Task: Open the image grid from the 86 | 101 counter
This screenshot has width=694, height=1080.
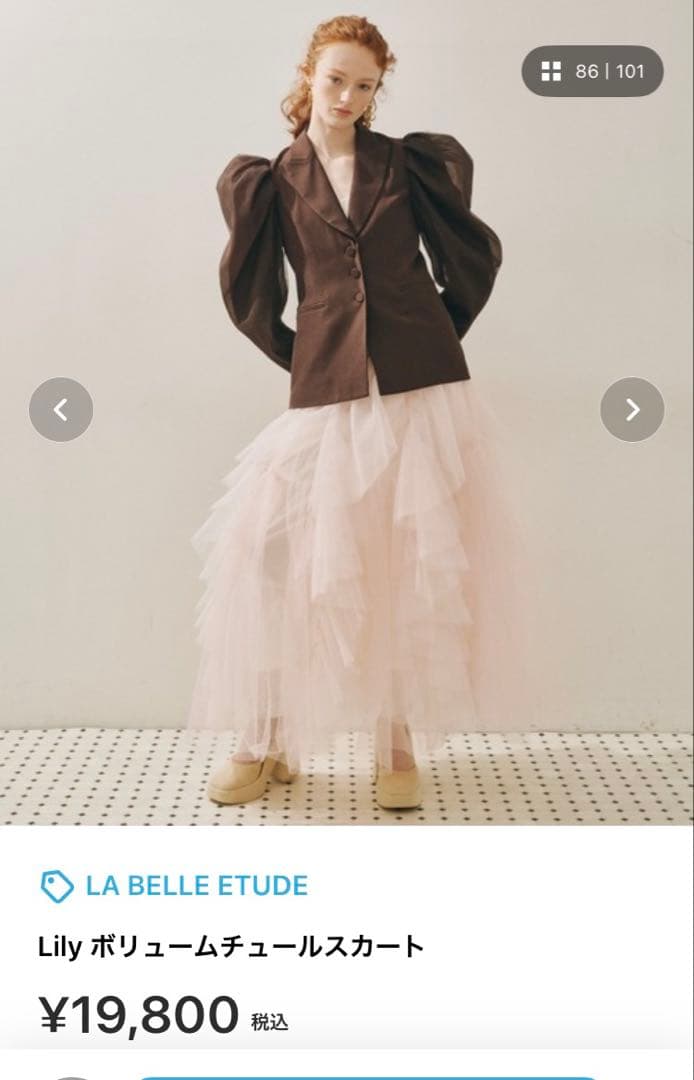Action: pyautogui.click(x=592, y=71)
